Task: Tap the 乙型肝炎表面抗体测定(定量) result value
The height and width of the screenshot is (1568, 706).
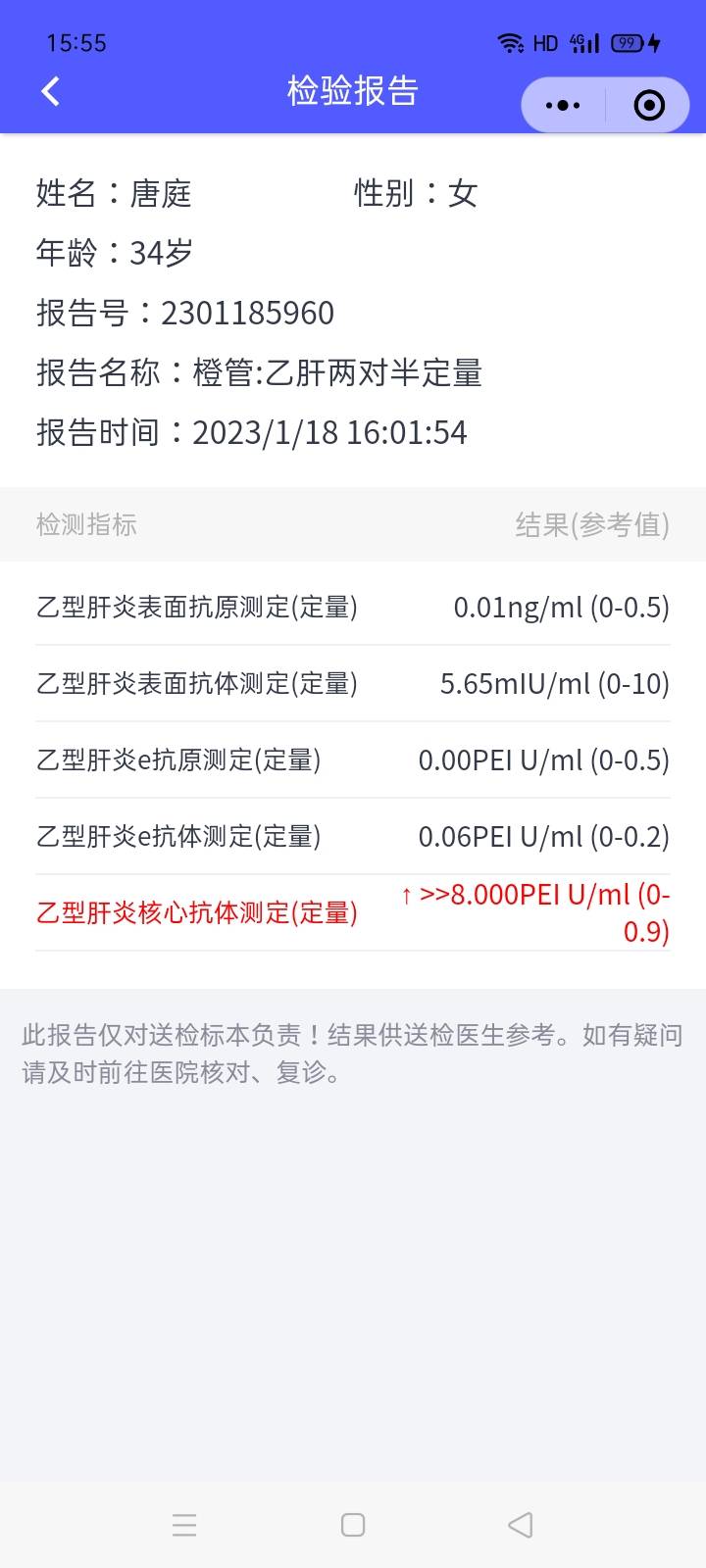Action: coord(554,683)
